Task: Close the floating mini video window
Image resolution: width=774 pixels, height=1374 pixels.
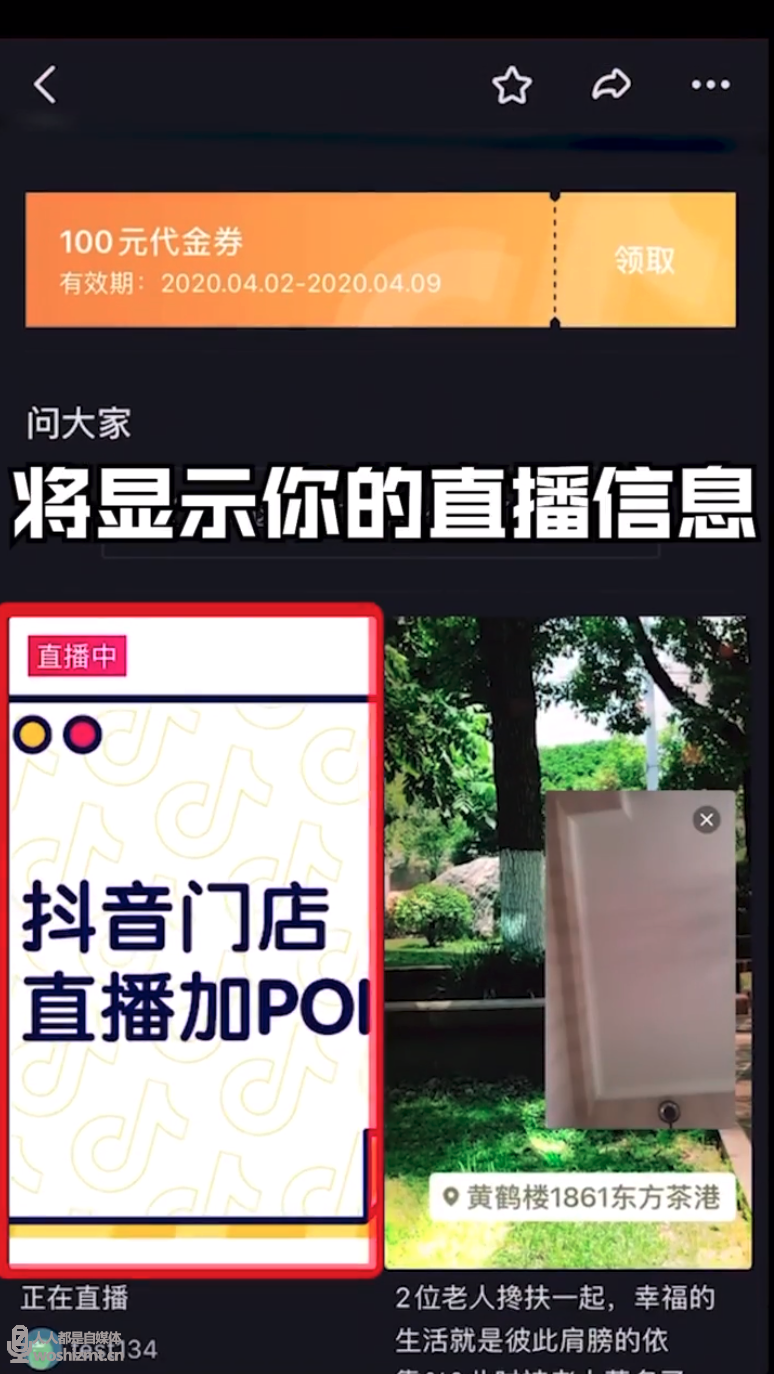Action: 707,820
